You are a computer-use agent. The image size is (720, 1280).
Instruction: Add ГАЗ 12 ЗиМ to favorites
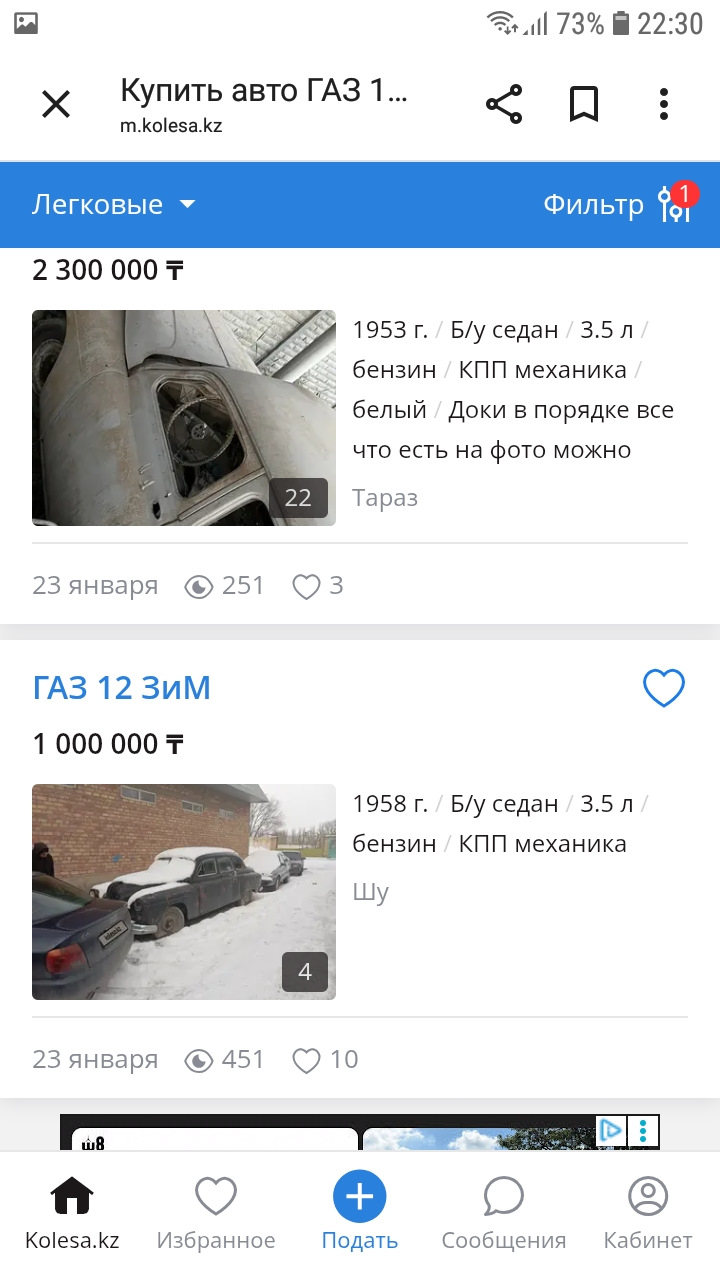(664, 688)
